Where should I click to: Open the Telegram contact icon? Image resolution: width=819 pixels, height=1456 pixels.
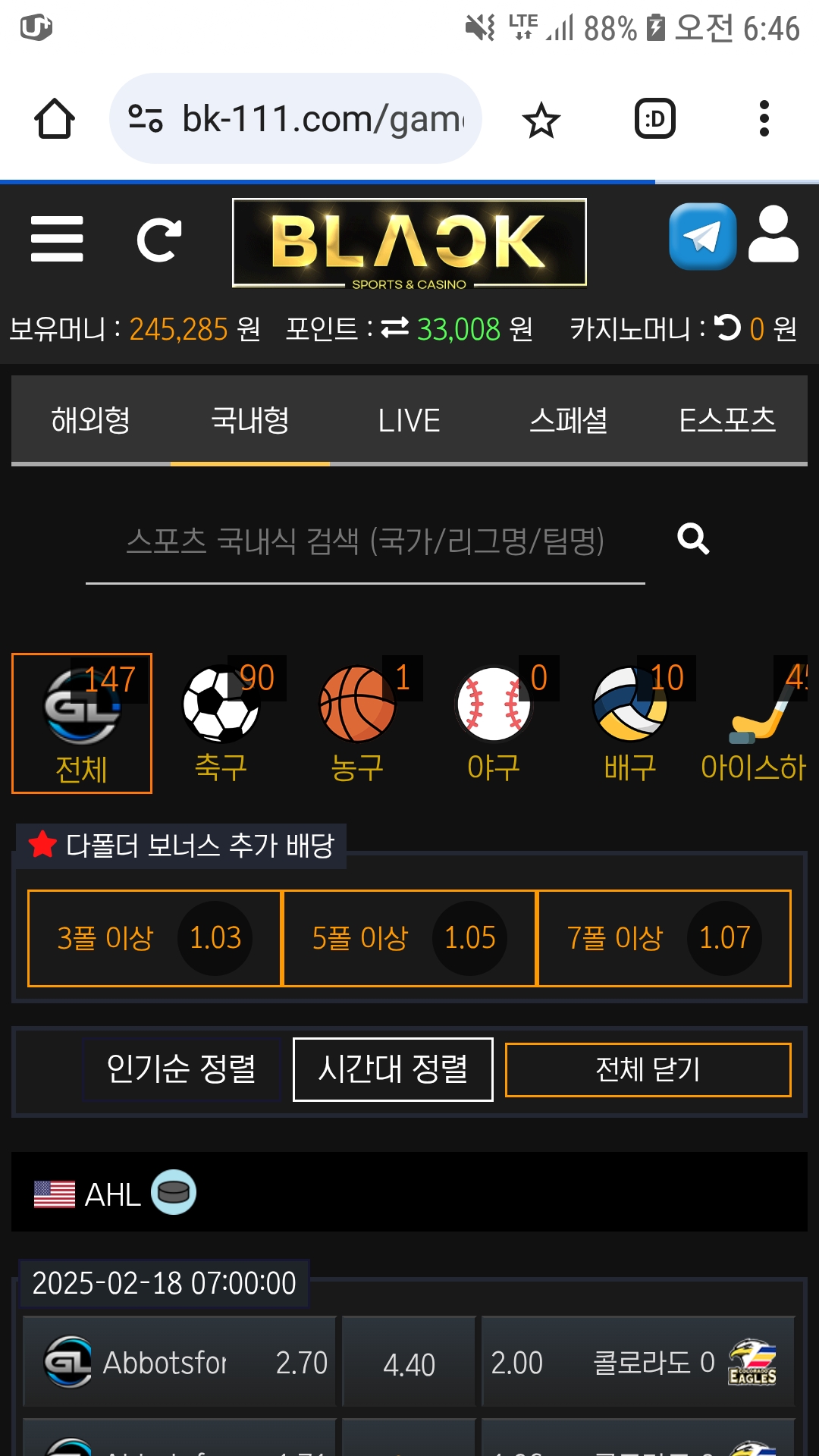point(702,237)
